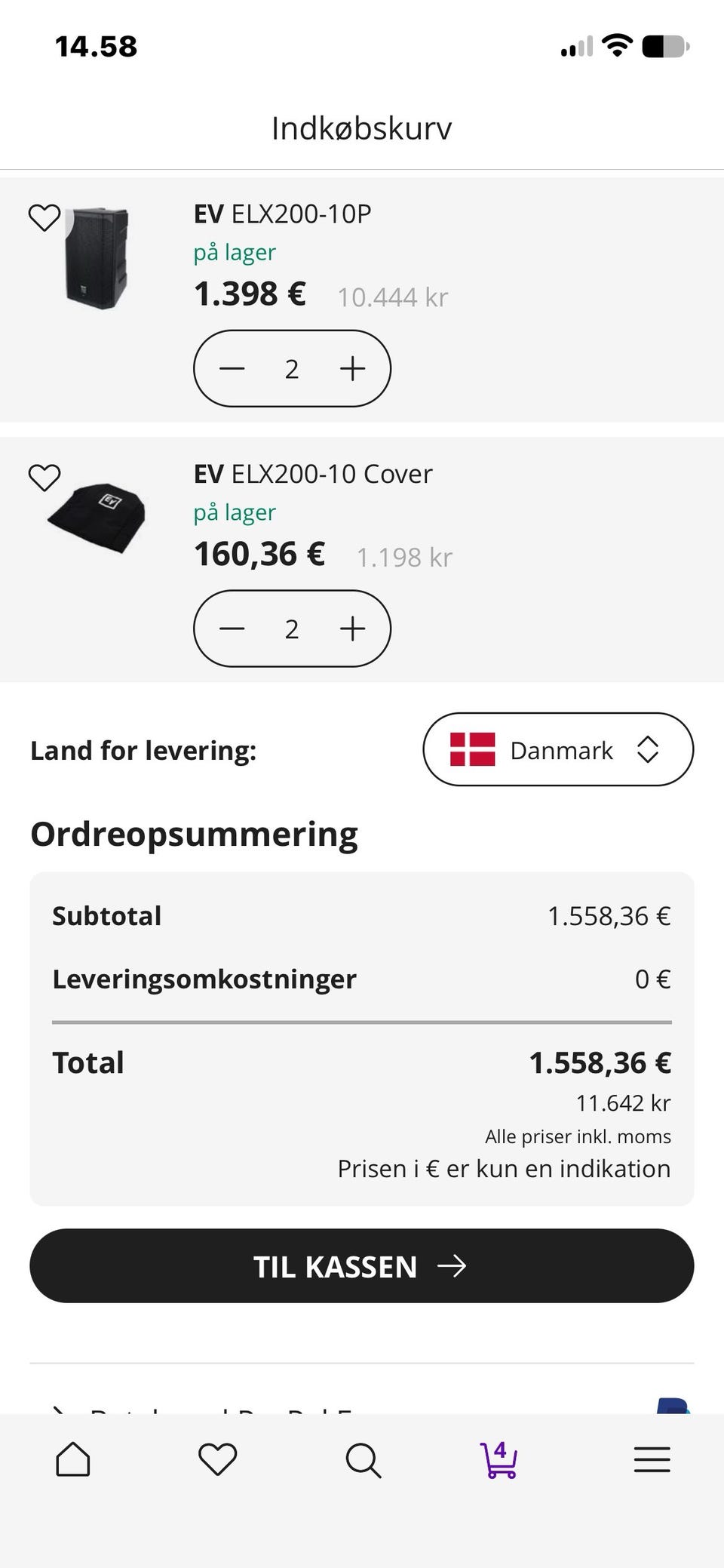
Task: Open the shopping cart tab
Action: (499, 1459)
